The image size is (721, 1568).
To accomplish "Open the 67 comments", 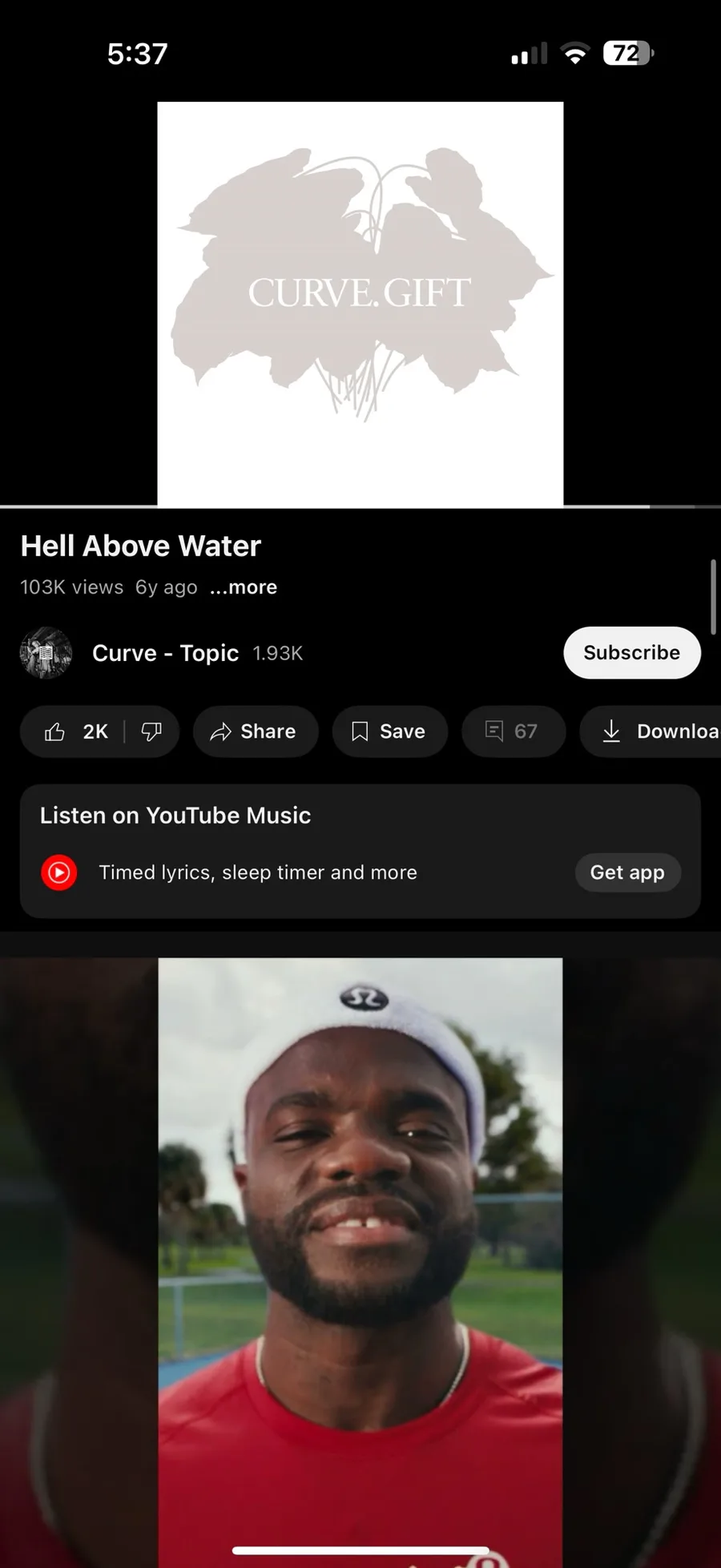I will (x=513, y=732).
